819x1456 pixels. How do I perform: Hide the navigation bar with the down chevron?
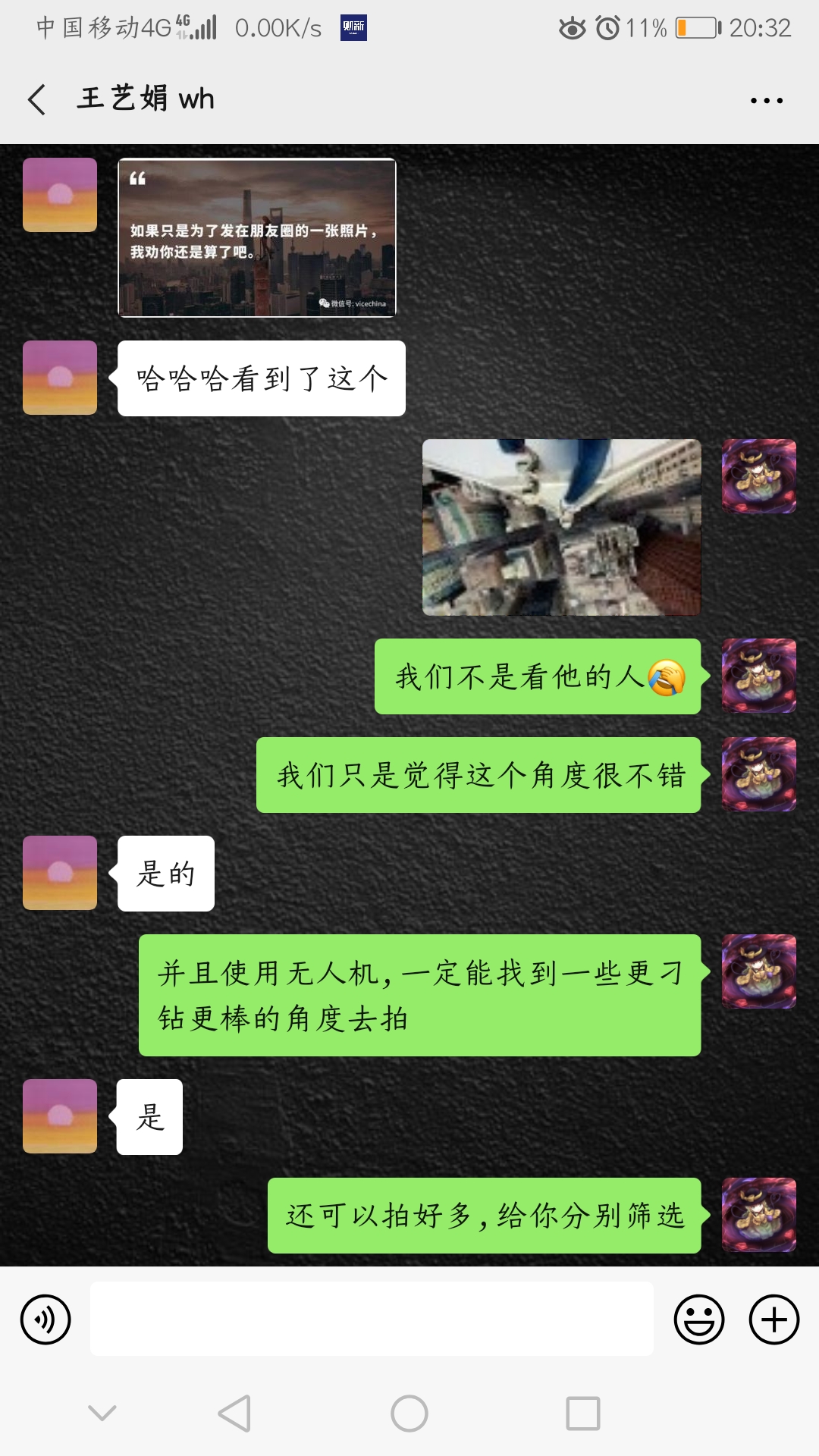(x=102, y=1413)
